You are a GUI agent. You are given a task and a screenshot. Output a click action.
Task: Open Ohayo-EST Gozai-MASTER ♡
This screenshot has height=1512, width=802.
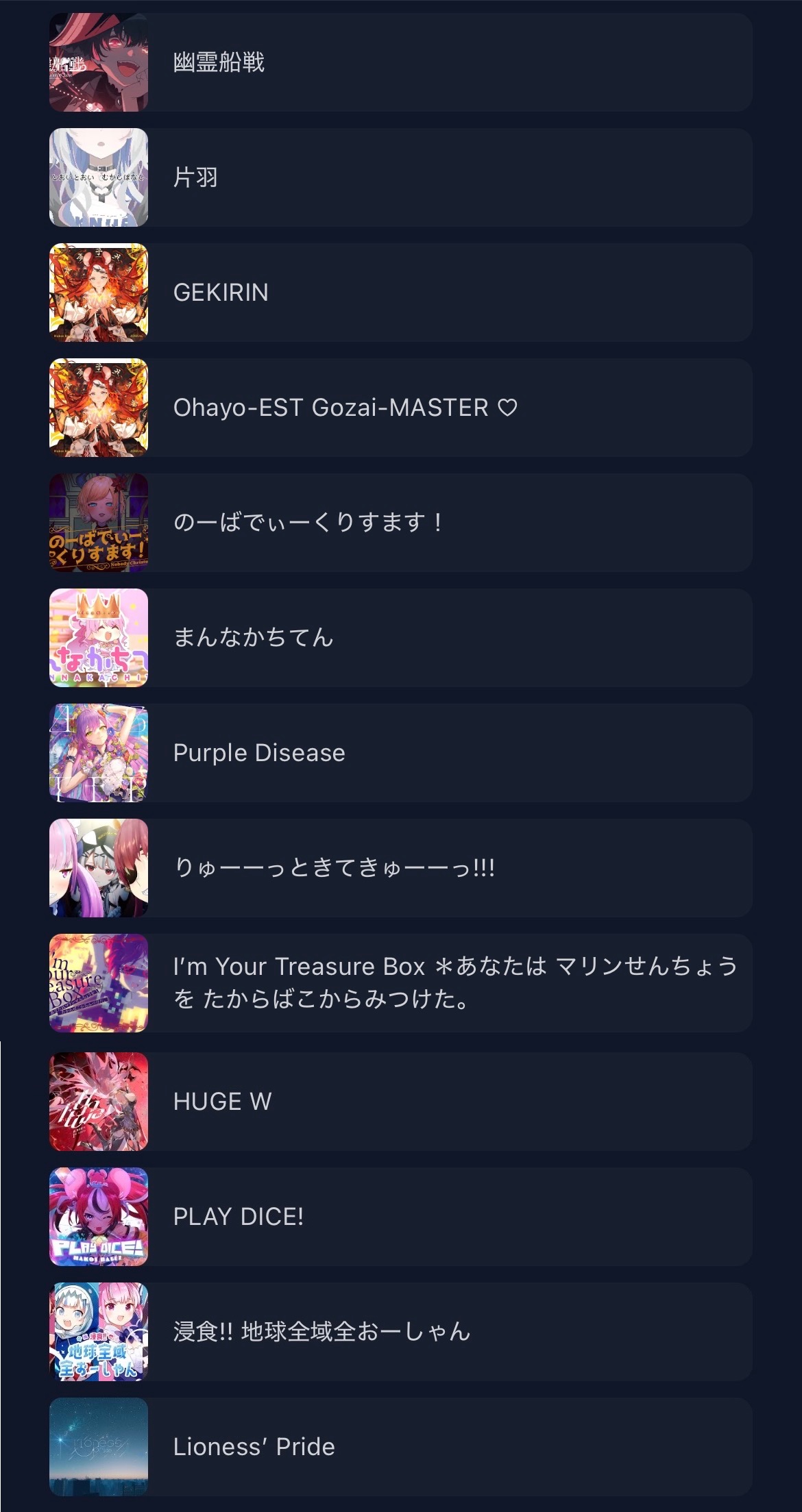point(400,408)
